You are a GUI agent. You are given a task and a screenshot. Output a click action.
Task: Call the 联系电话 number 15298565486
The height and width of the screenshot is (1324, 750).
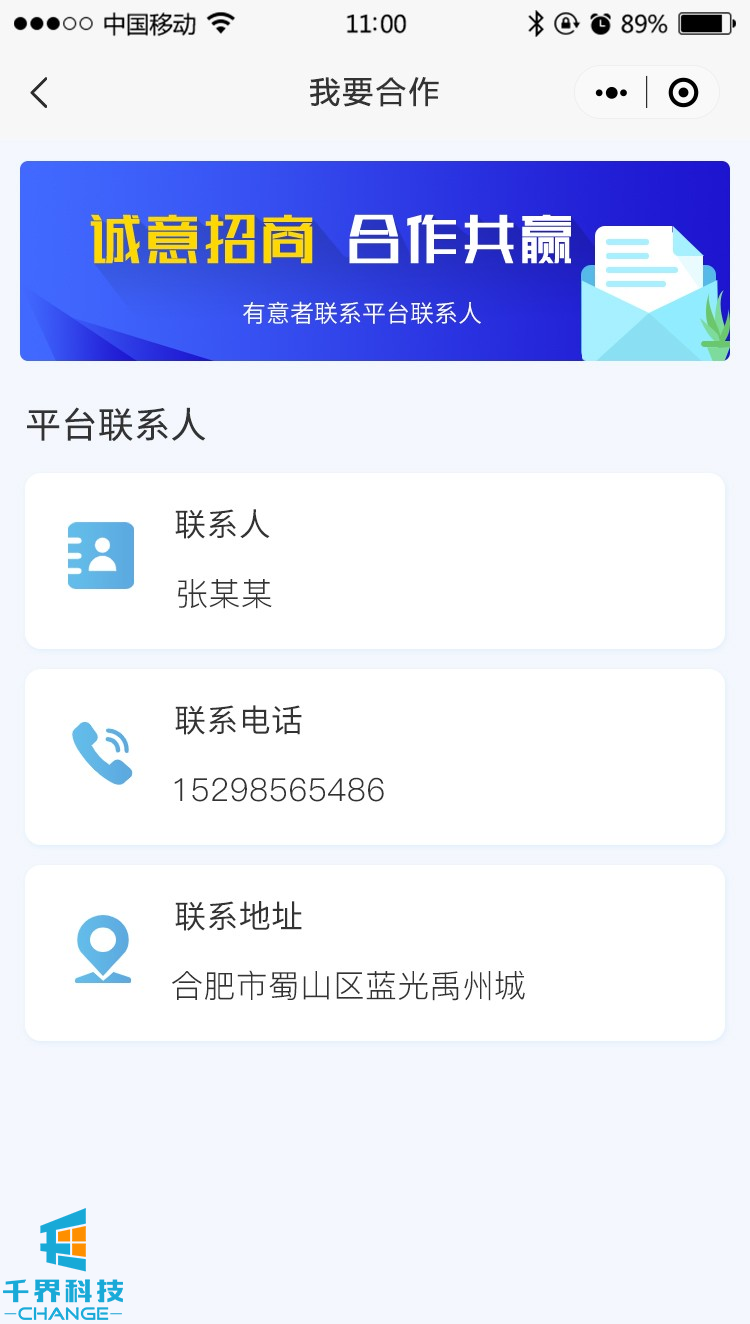(279, 790)
